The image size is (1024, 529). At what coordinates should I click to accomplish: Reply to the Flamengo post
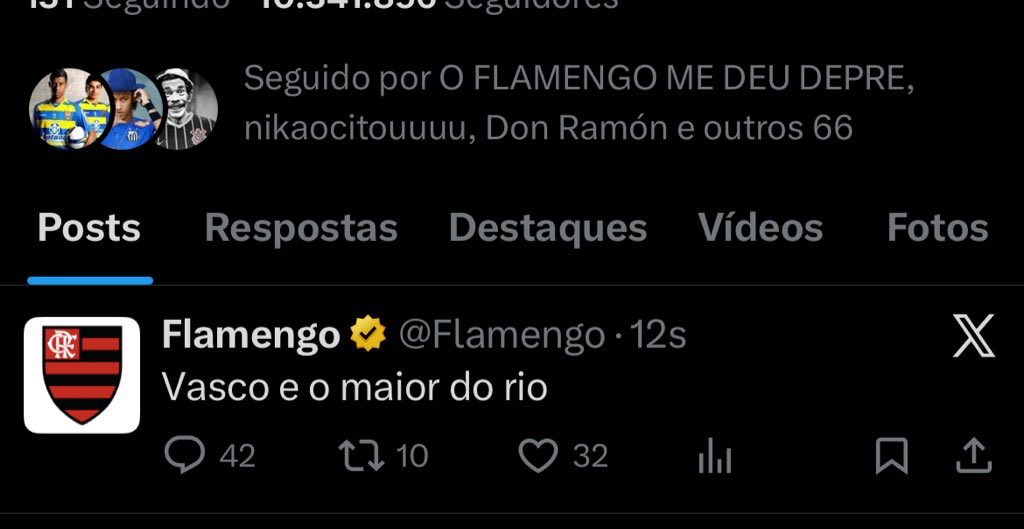tap(184, 456)
